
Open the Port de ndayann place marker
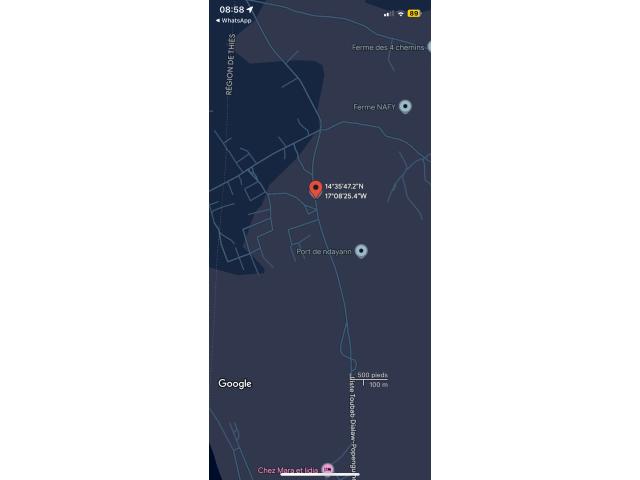[x=361, y=251]
